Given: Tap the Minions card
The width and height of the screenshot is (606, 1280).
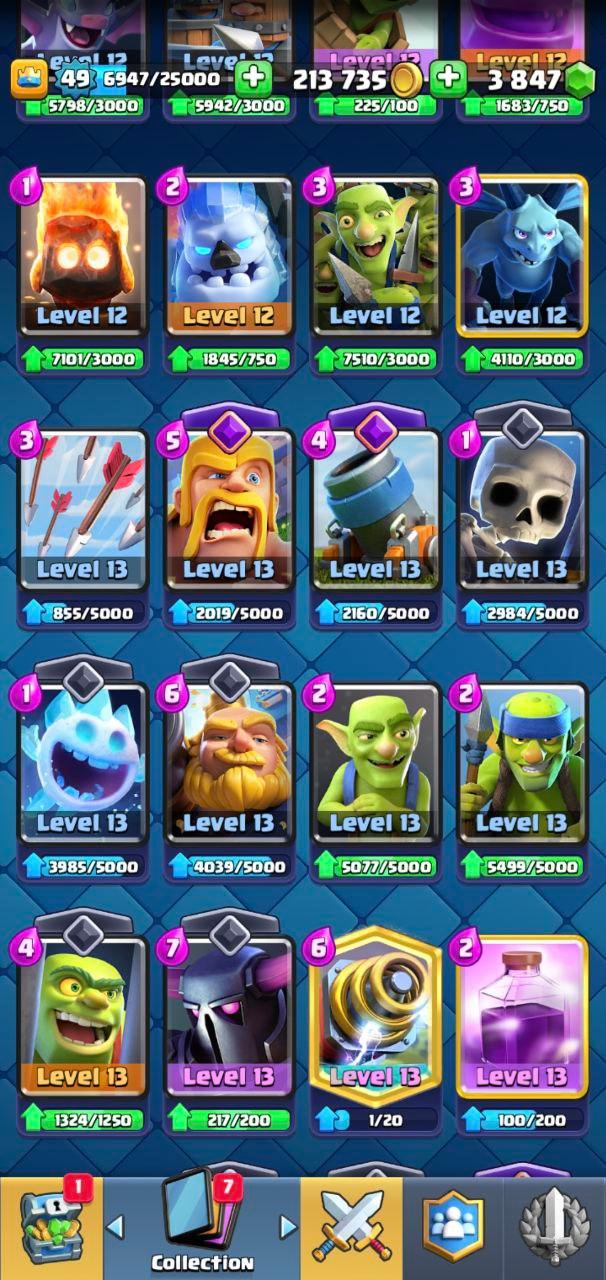Looking at the screenshot, I should [x=521, y=258].
